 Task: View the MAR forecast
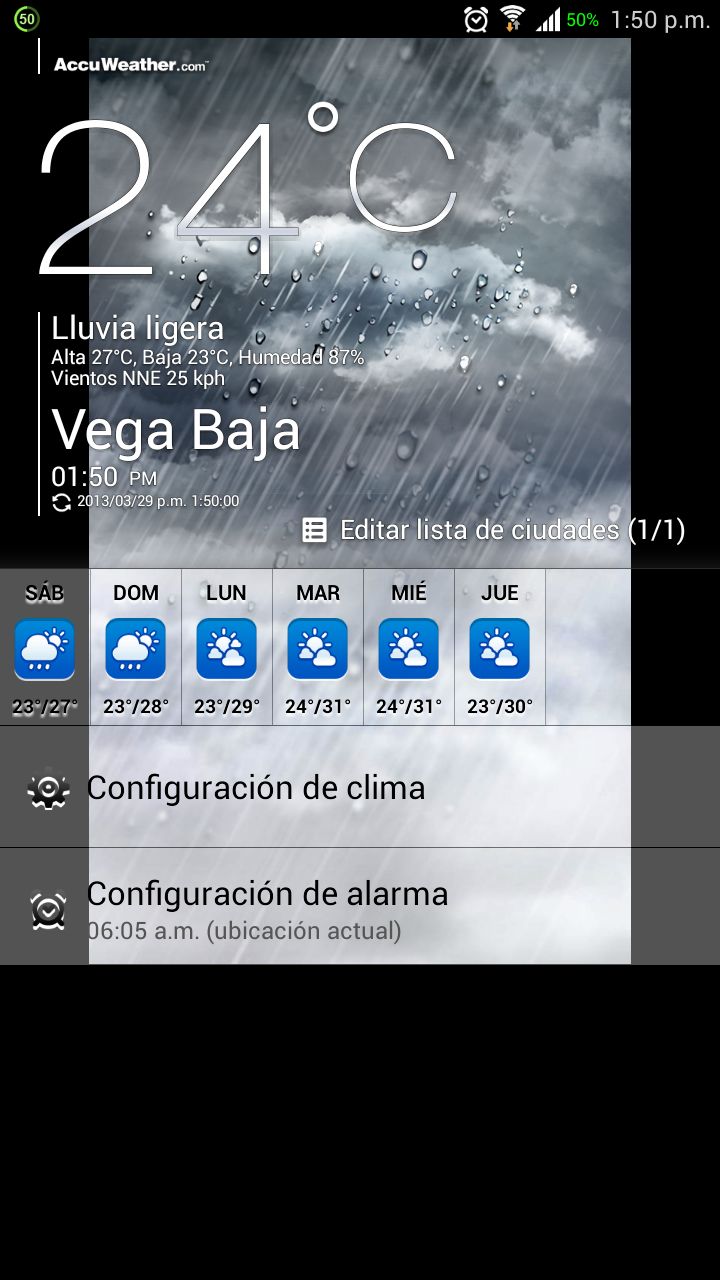318,647
